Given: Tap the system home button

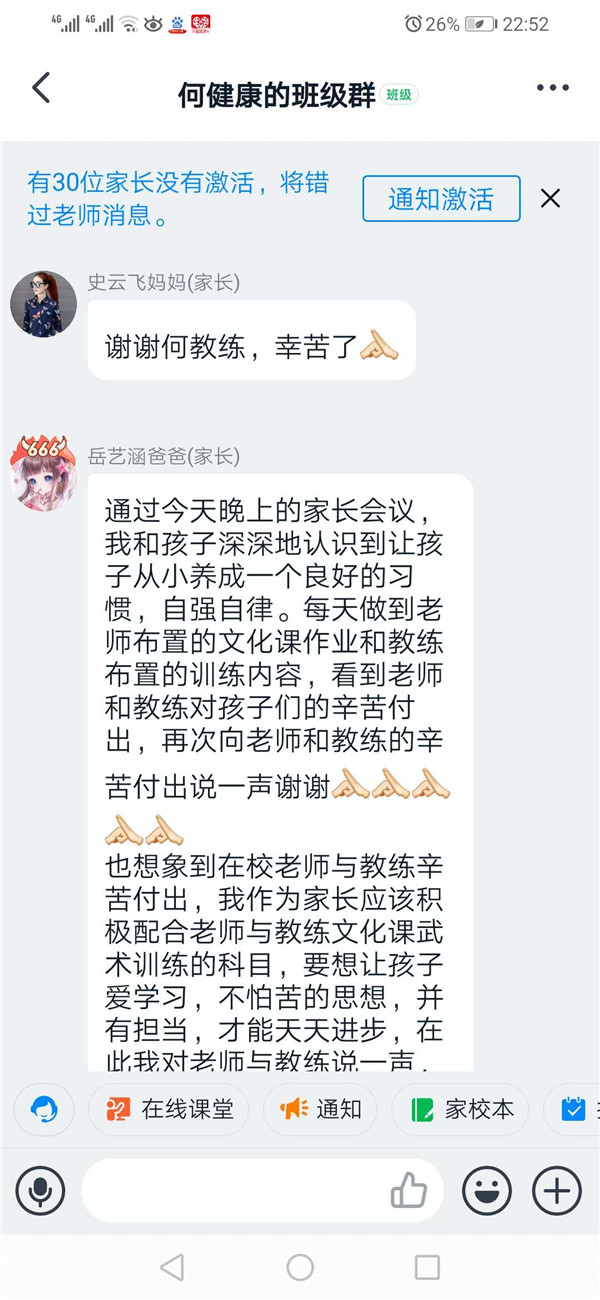Looking at the screenshot, I should coord(300,1268).
